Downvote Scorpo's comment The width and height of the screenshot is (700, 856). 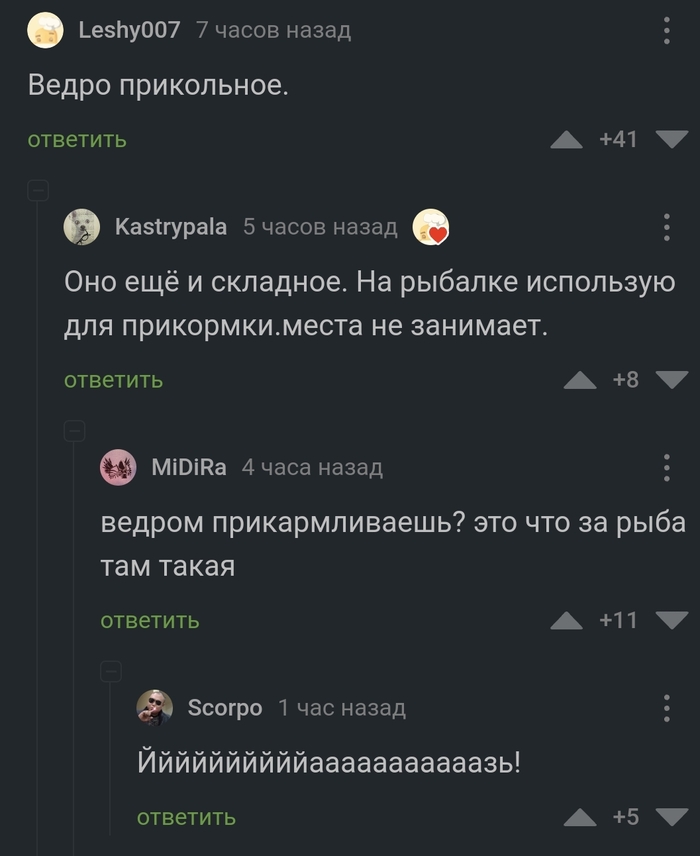click(x=672, y=817)
